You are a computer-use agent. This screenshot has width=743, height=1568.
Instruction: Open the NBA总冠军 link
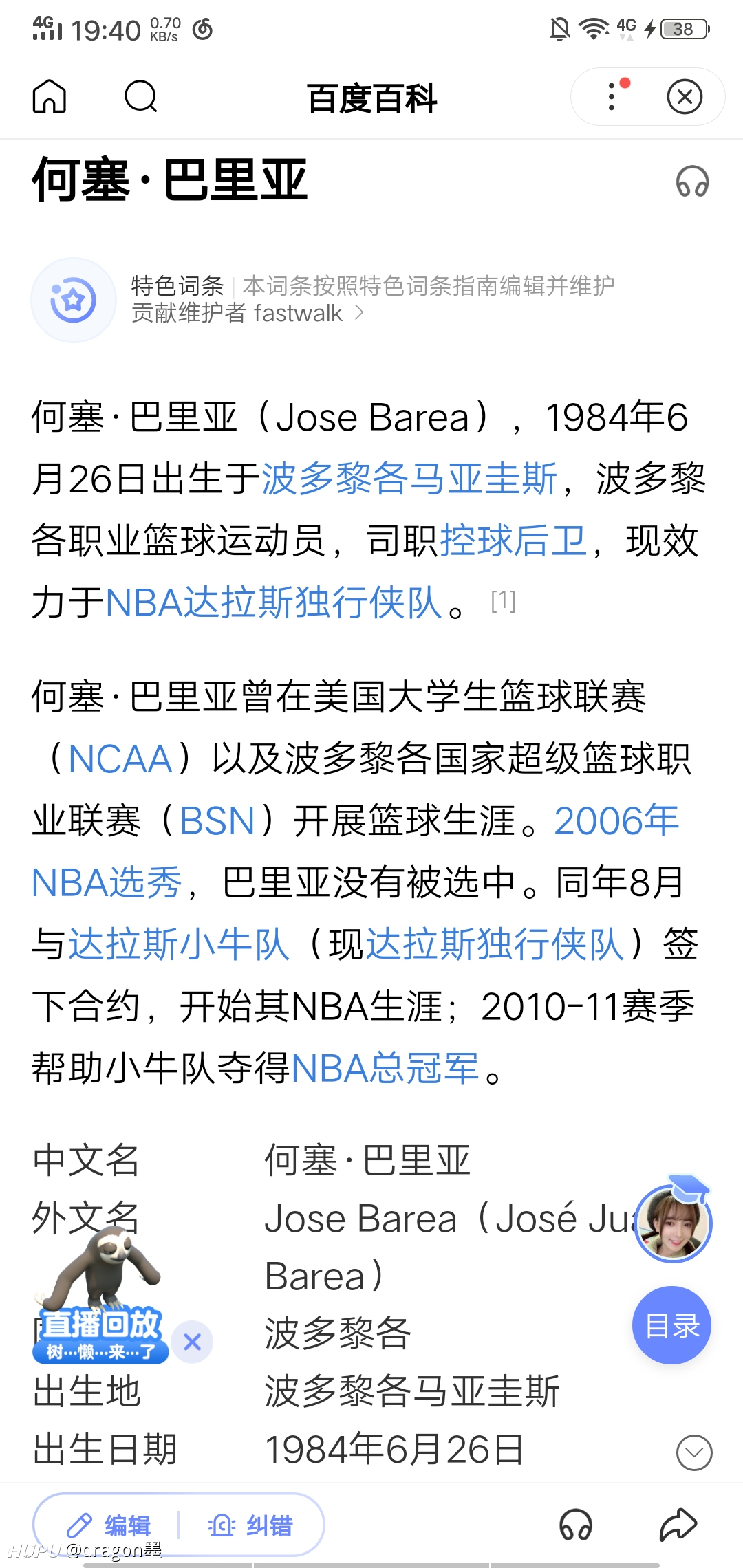(x=385, y=1068)
